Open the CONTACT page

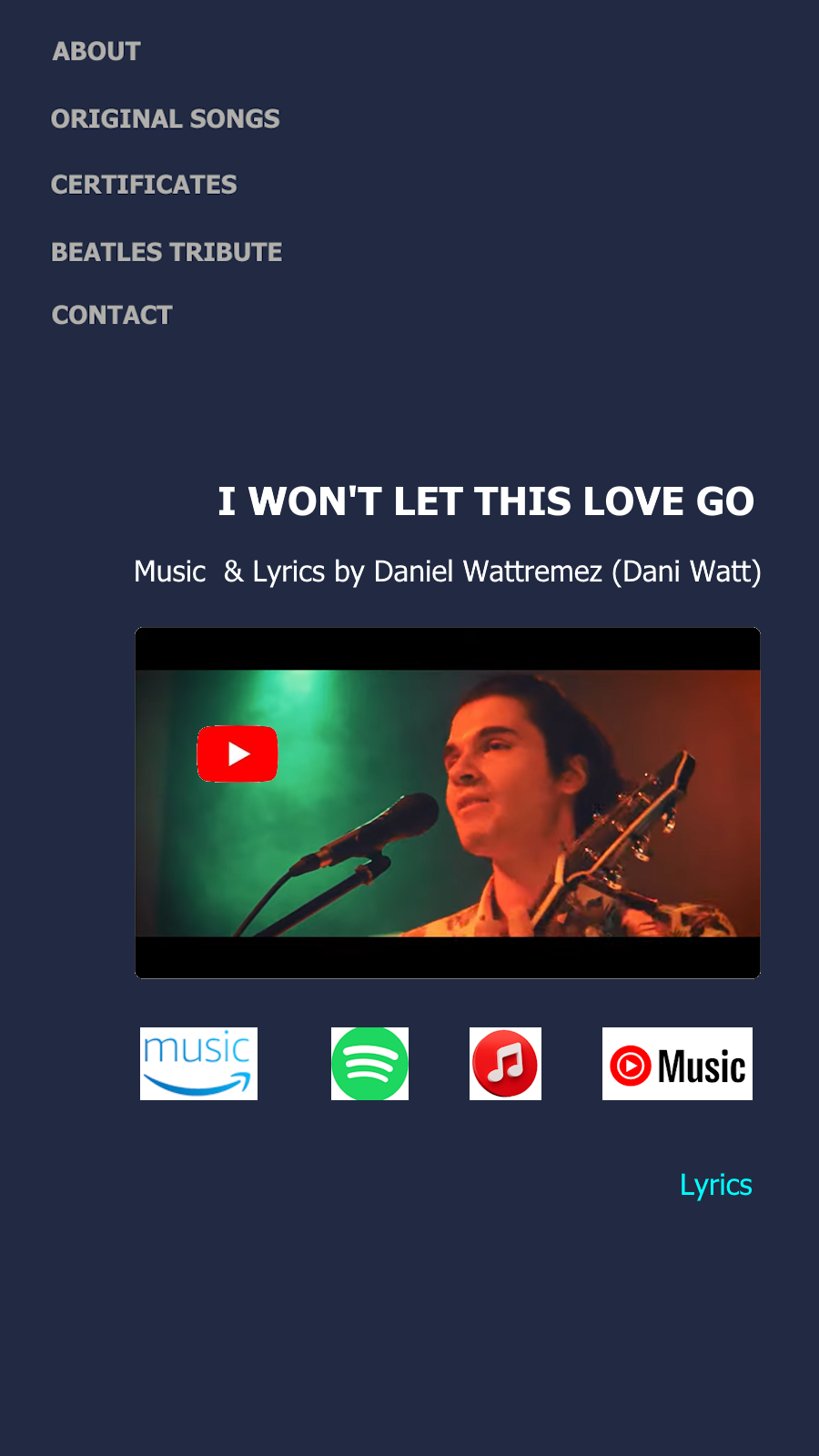(x=112, y=315)
